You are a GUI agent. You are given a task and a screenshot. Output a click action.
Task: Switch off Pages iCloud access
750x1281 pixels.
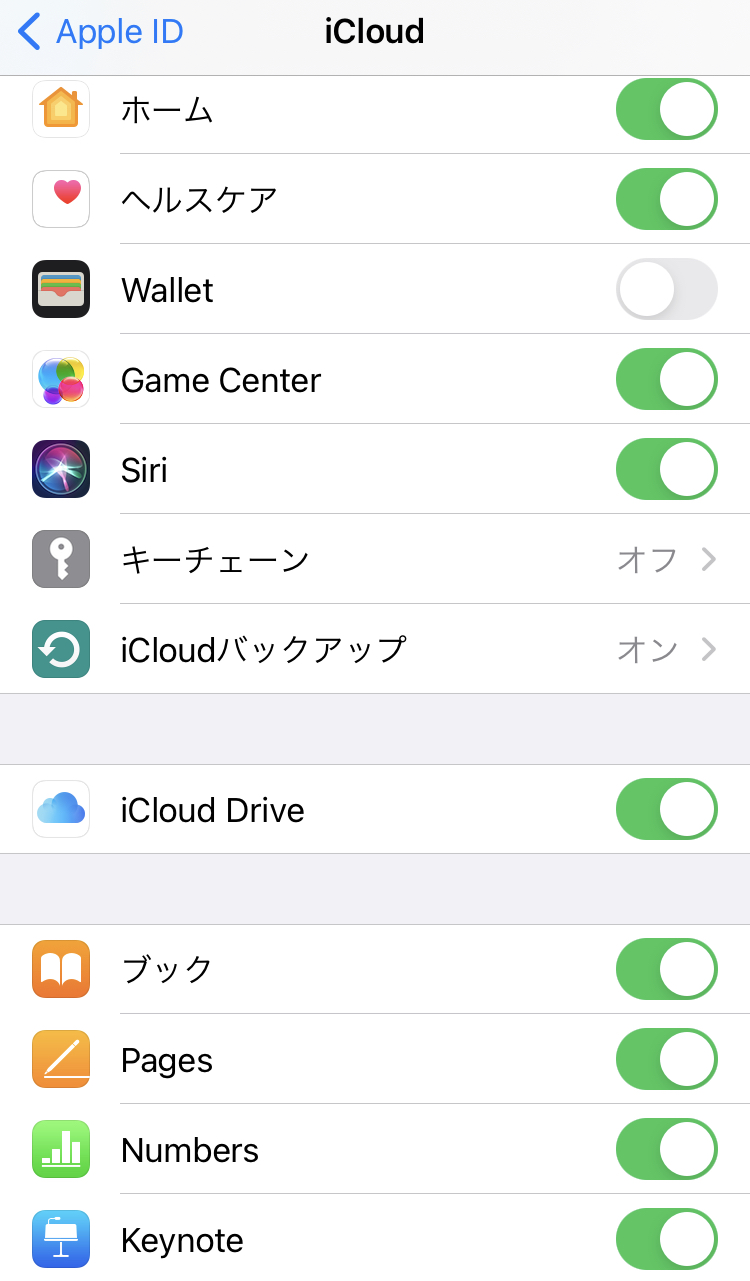pos(667,1059)
